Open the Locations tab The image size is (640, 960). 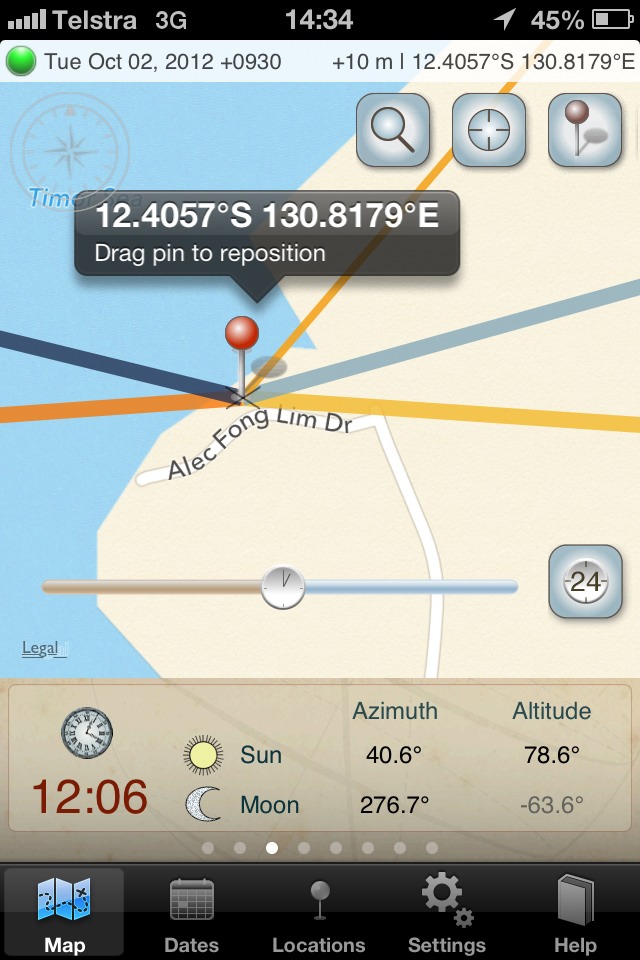coord(319,913)
